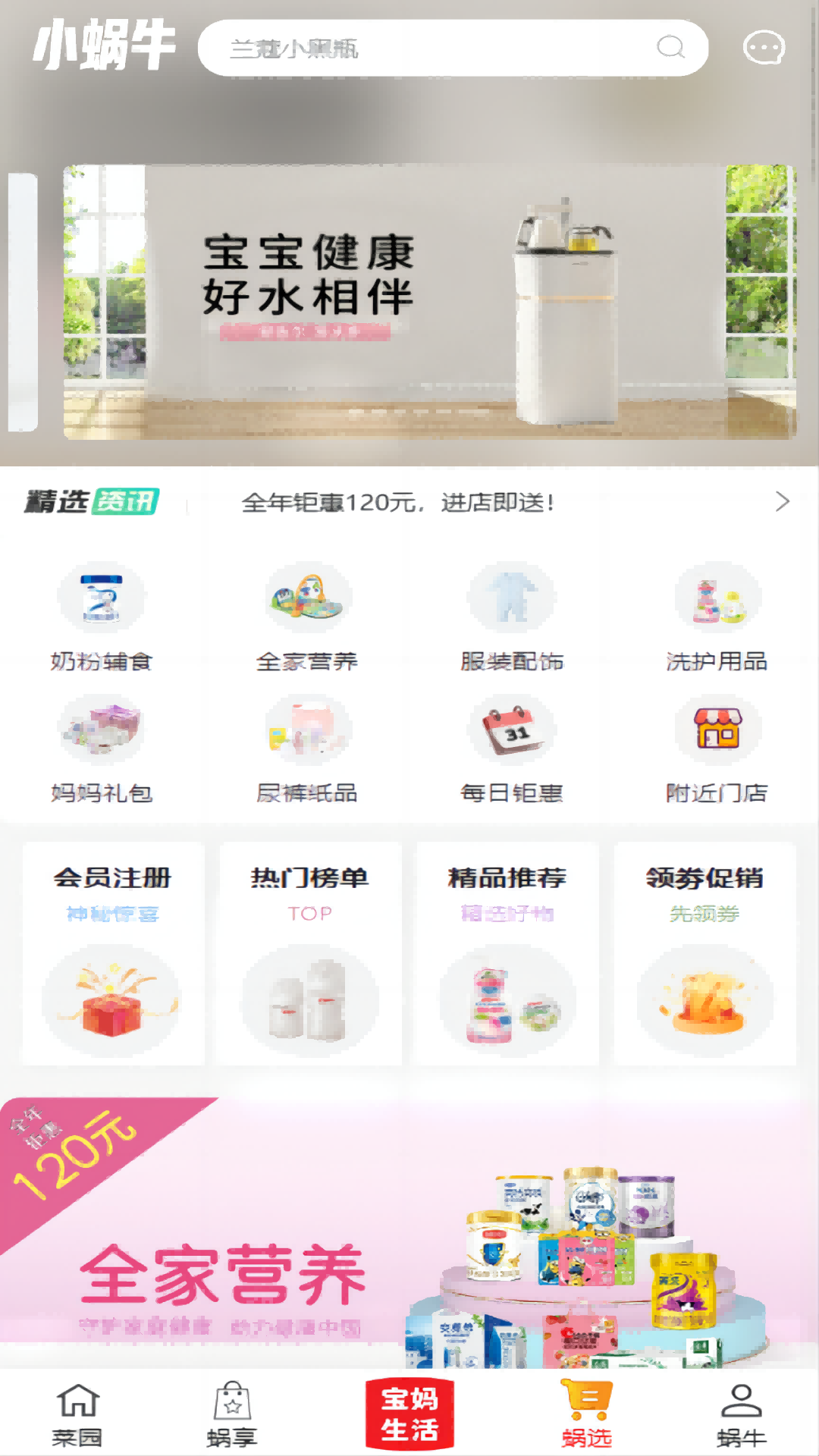Open the 会员注册 card
Image resolution: width=819 pixels, height=1456 pixels.
[114, 953]
